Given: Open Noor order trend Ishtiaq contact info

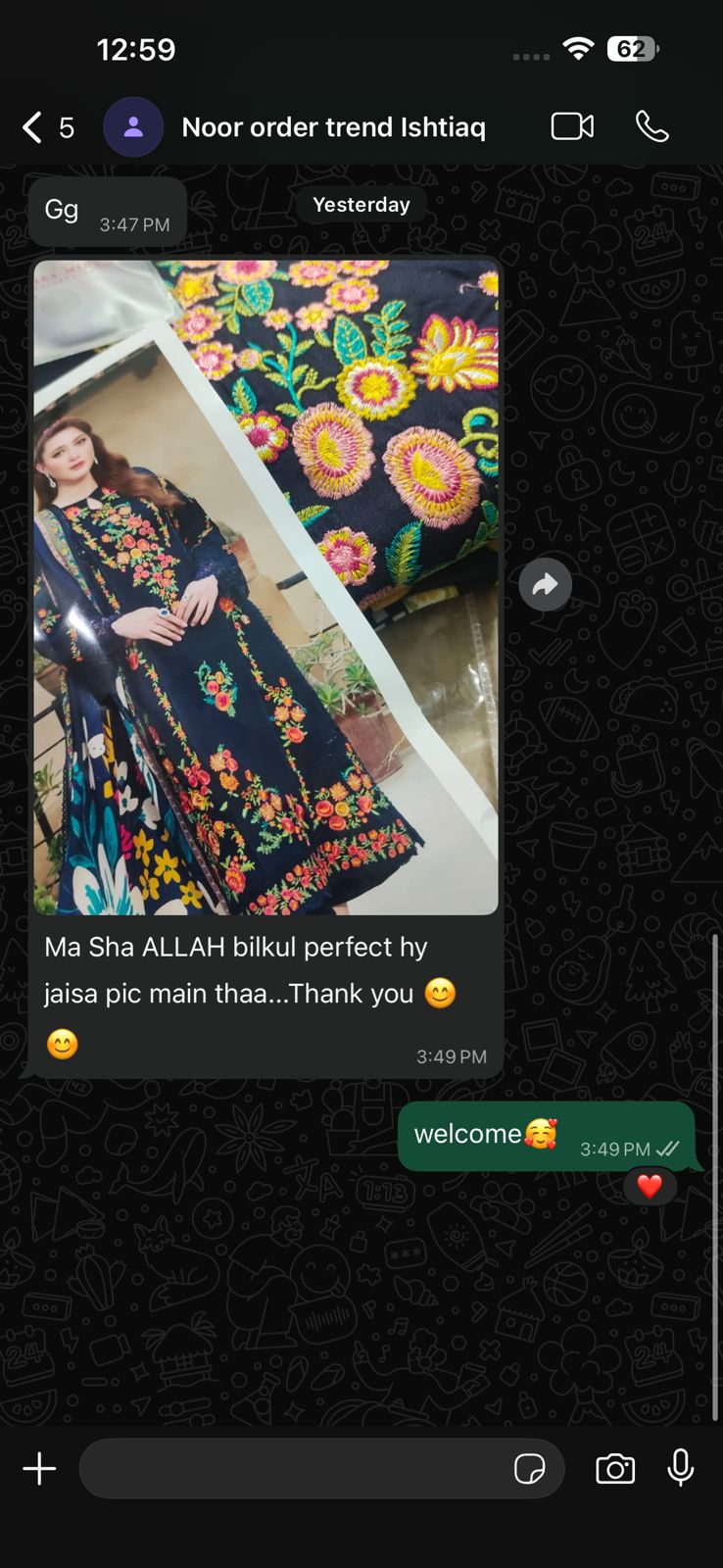Looking at the screenshot, I should pos(333,127).
